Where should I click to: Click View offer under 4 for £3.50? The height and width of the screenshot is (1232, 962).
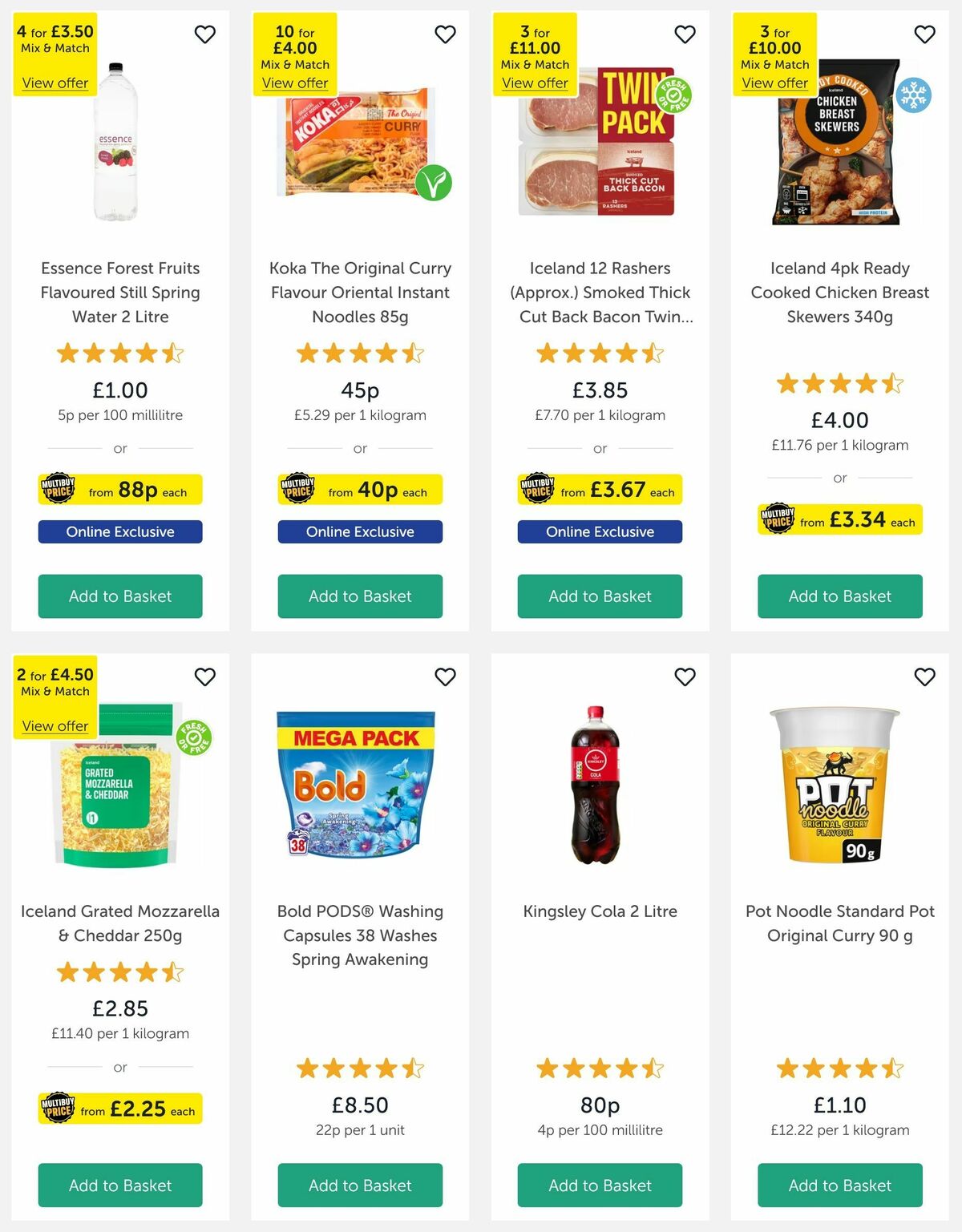tap(54, 83)
